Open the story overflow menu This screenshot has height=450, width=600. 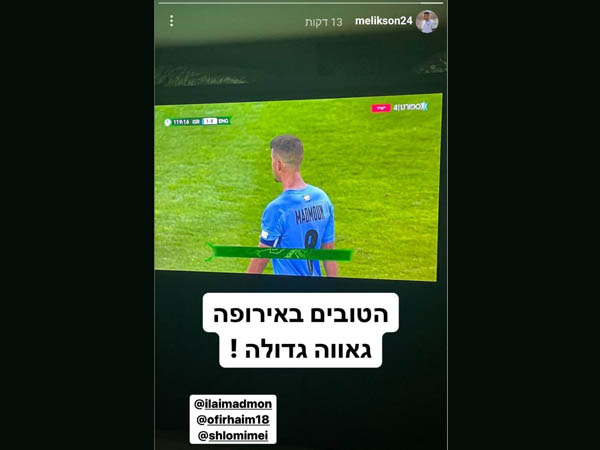(x=171, y=21)
